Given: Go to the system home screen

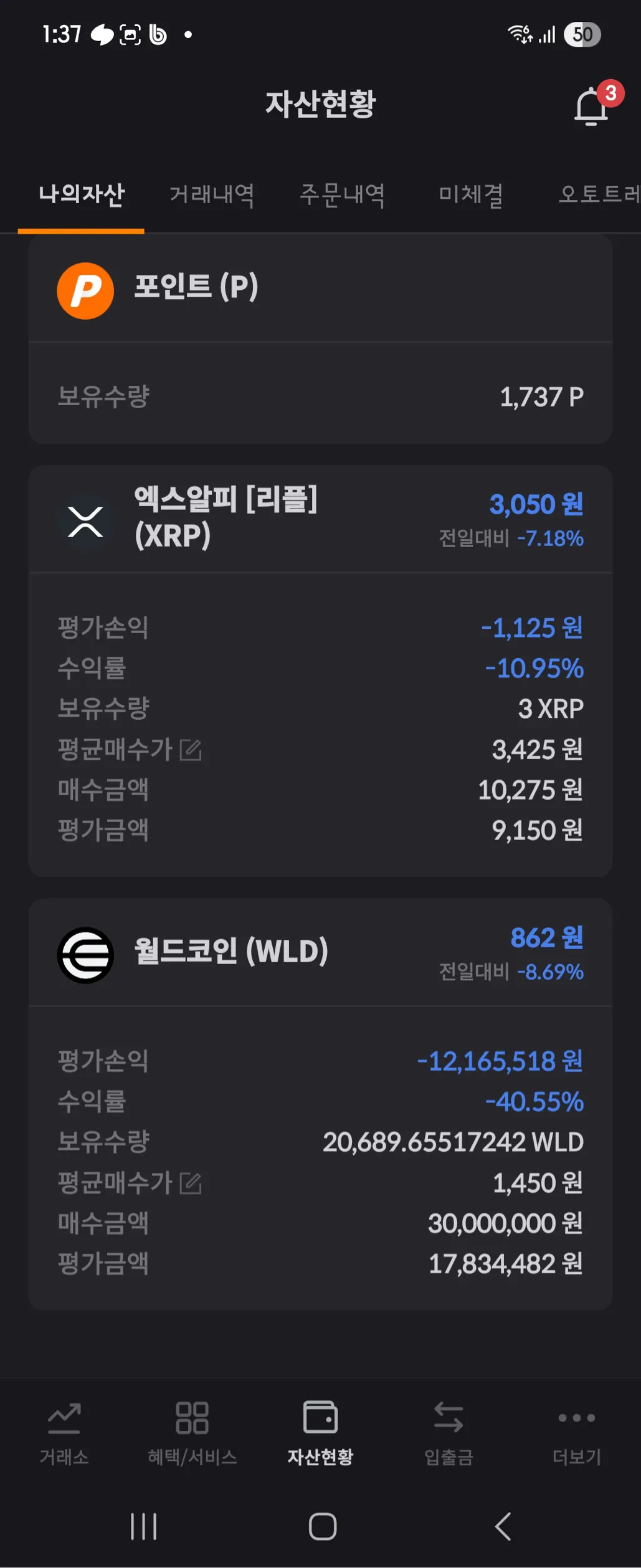Looking at the screenshot, I should coord(322,1526).
